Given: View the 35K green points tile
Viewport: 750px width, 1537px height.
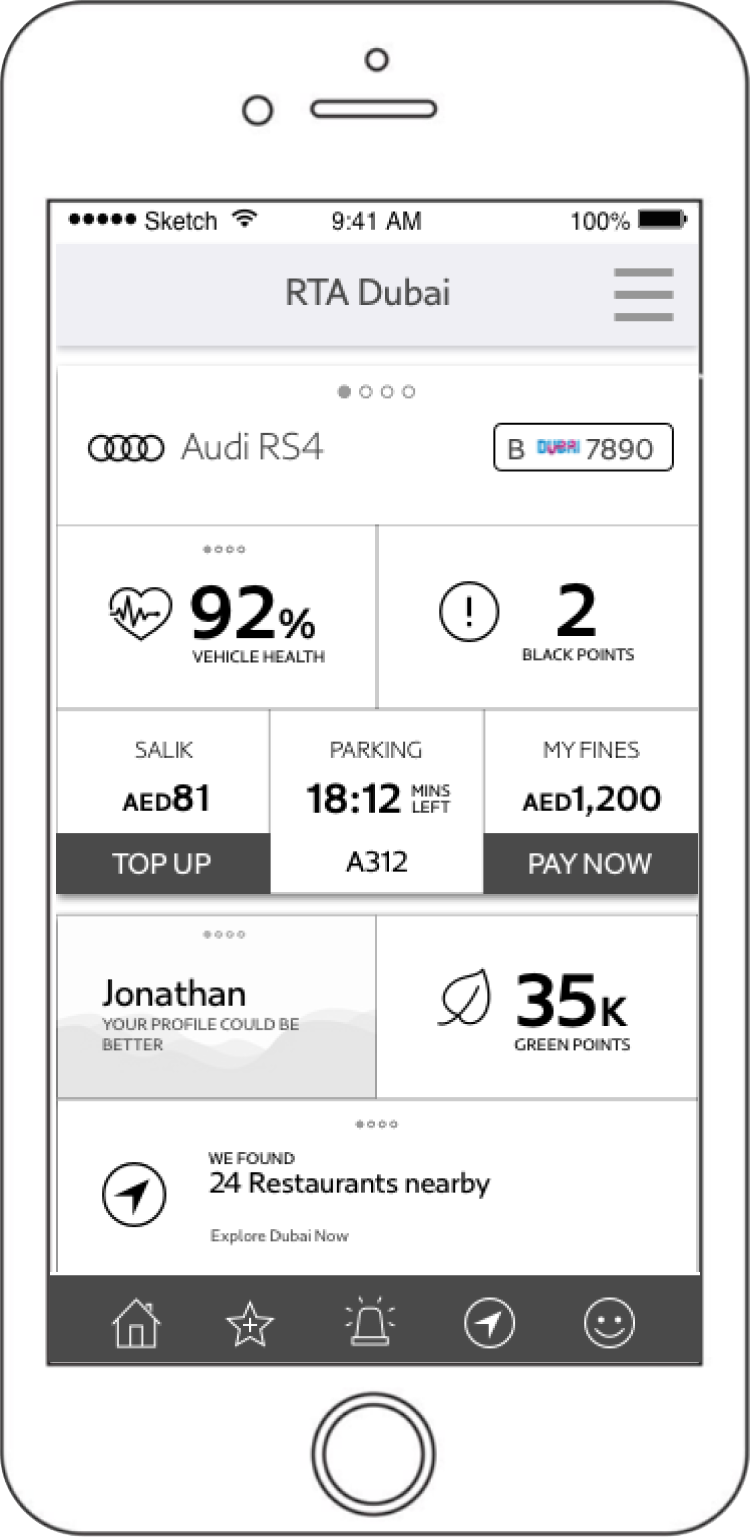Looking at the screenshot, I should (x=537, y=1007).
